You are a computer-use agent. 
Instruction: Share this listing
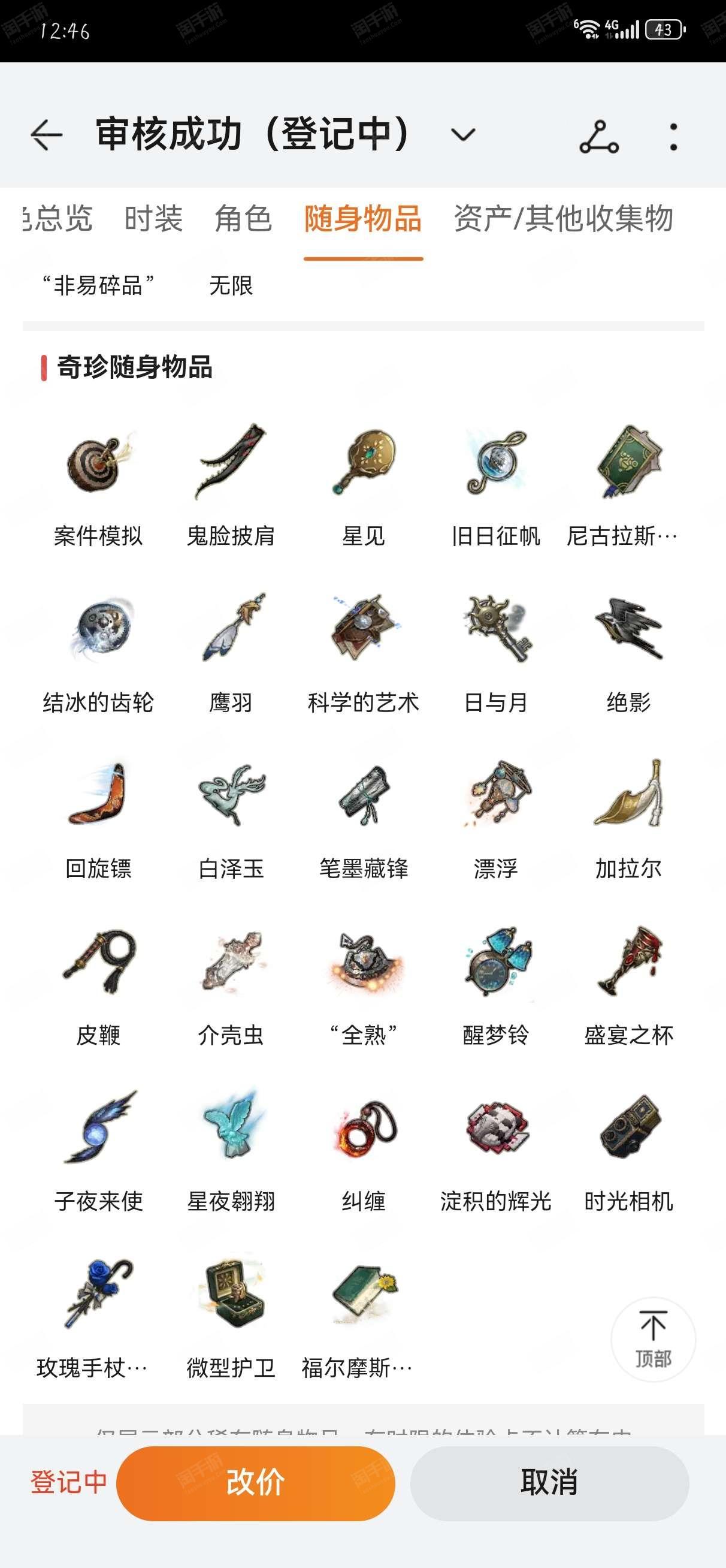[x=599, y=137]
